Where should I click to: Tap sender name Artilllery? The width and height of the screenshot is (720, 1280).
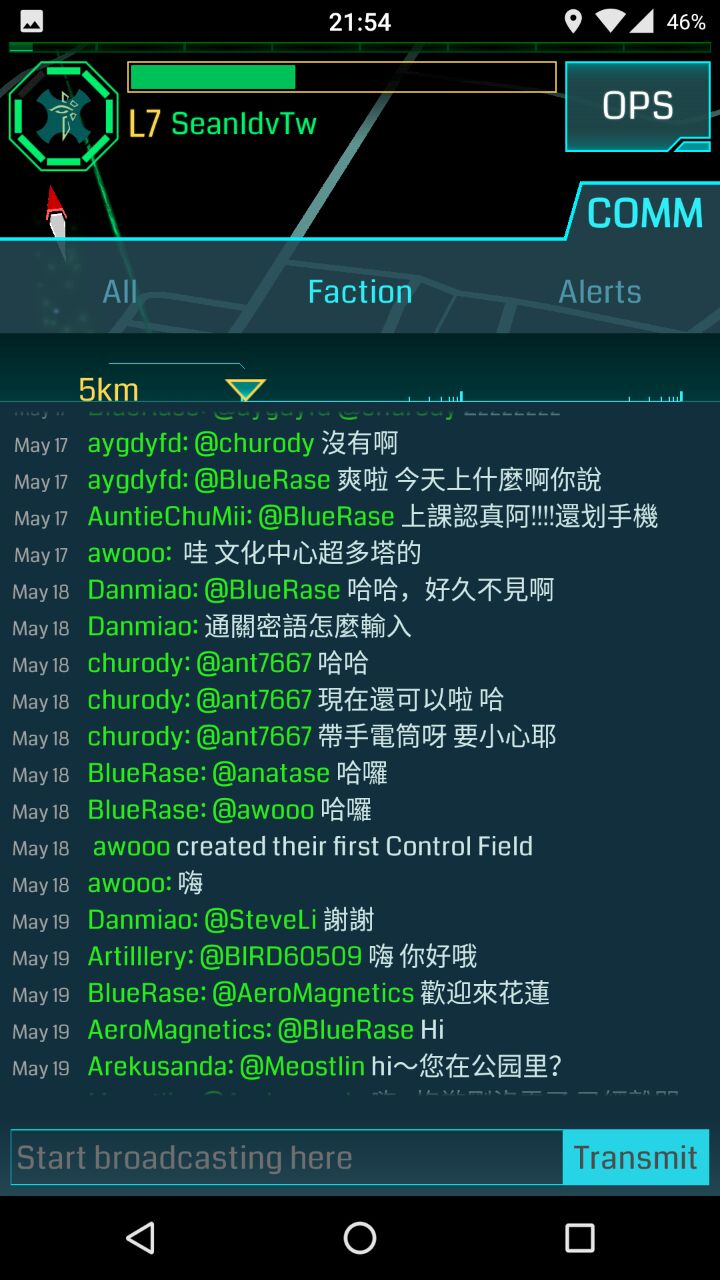click(x=139, y=956)
